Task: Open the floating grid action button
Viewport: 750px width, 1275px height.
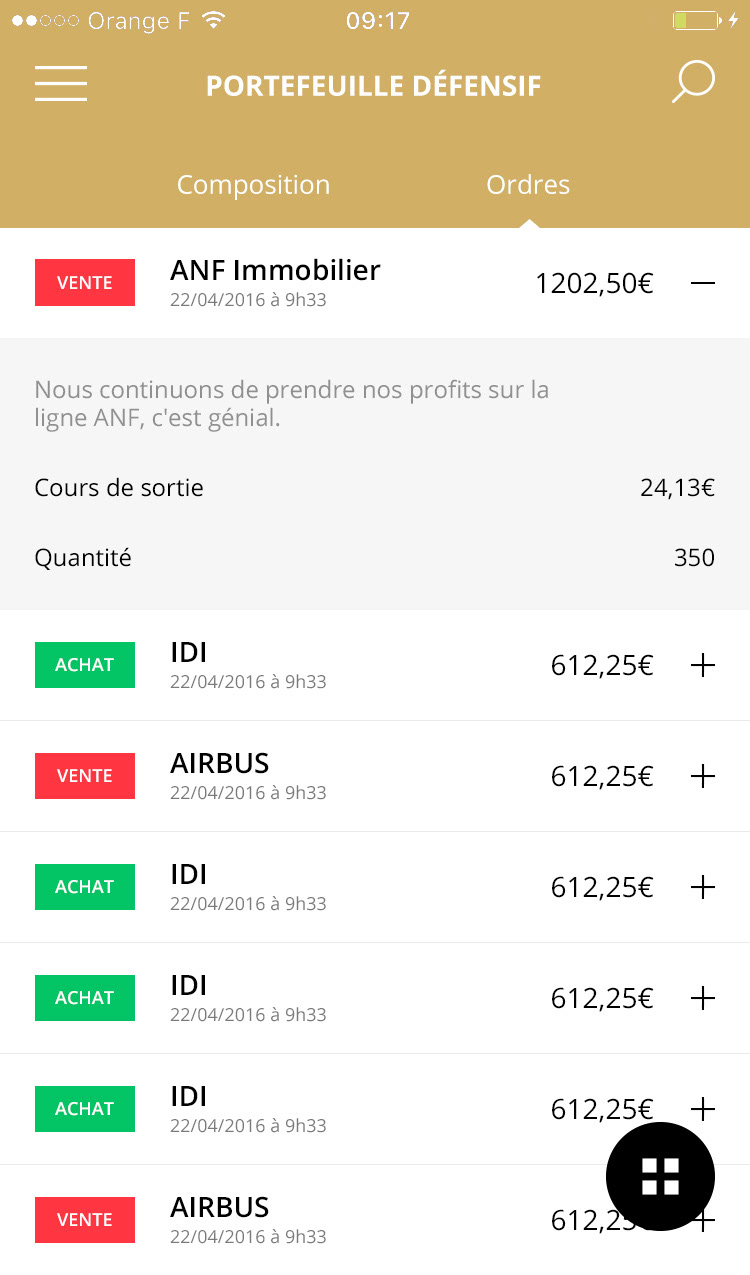Action: click(660, 1176)
